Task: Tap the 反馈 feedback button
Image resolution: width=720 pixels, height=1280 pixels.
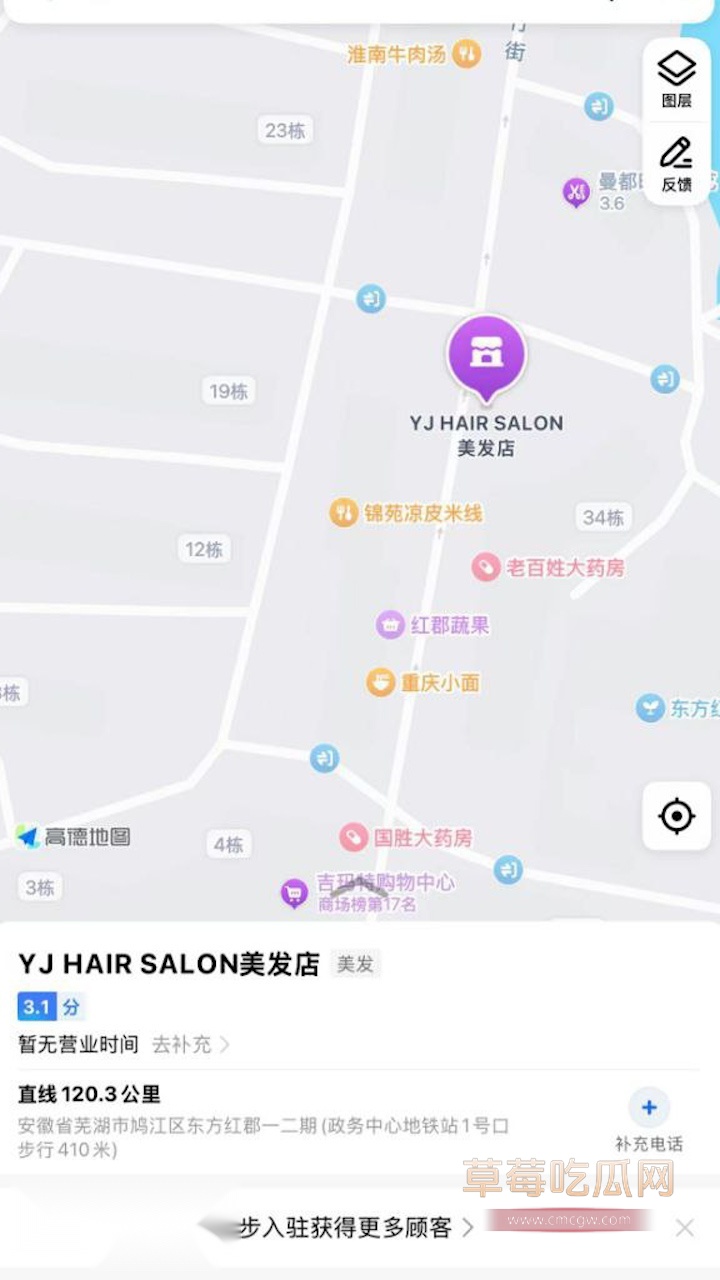Action: tap(676, 164)
